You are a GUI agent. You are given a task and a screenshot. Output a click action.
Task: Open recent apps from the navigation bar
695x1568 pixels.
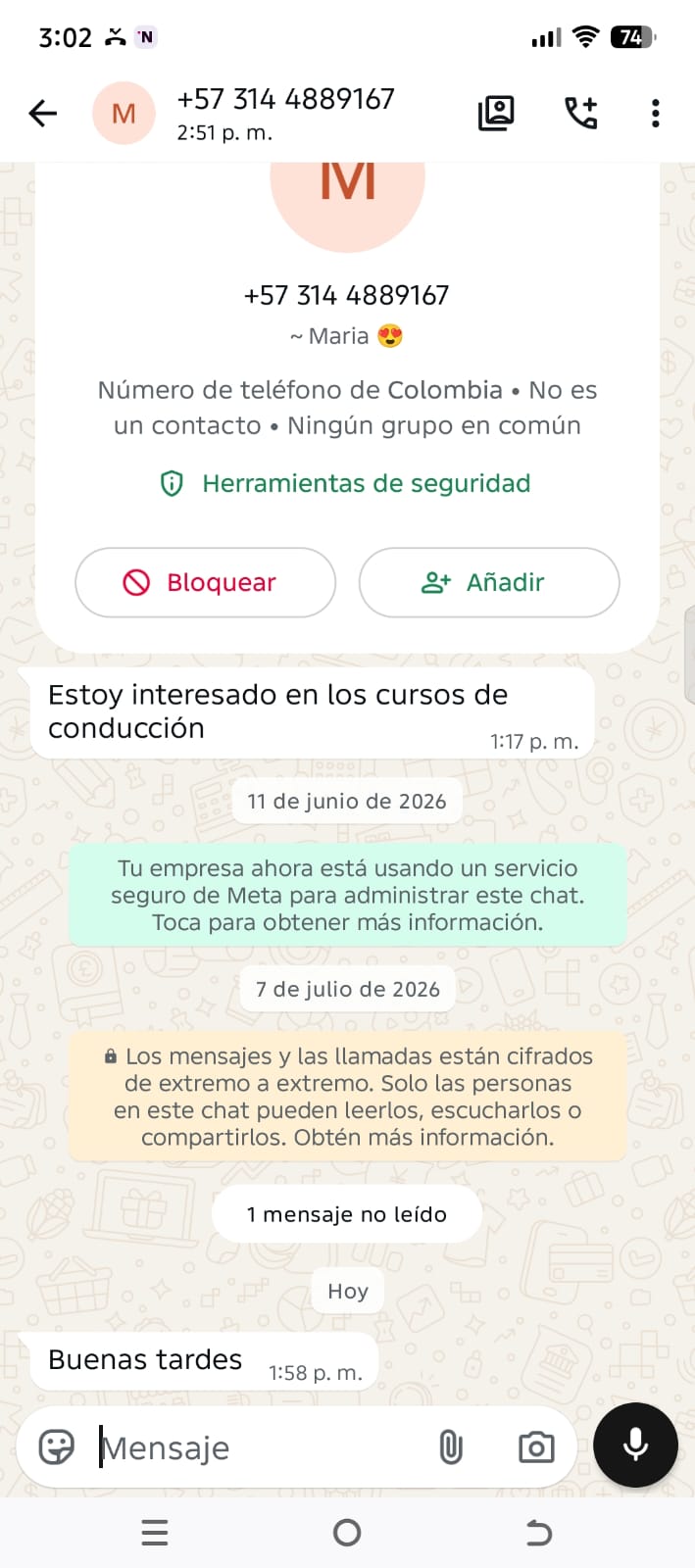click(x=155, y=1533)
